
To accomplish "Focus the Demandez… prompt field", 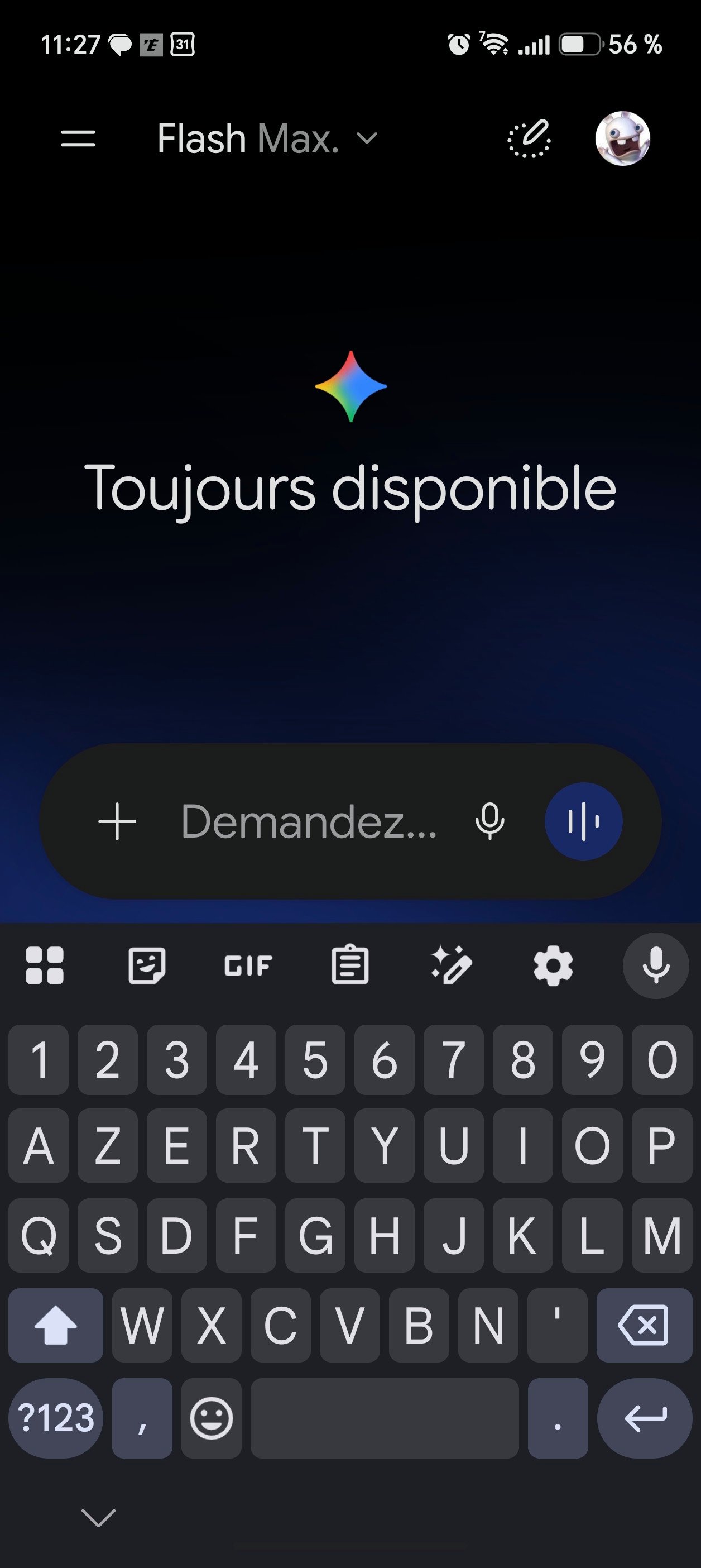I will tap(309, 822).
